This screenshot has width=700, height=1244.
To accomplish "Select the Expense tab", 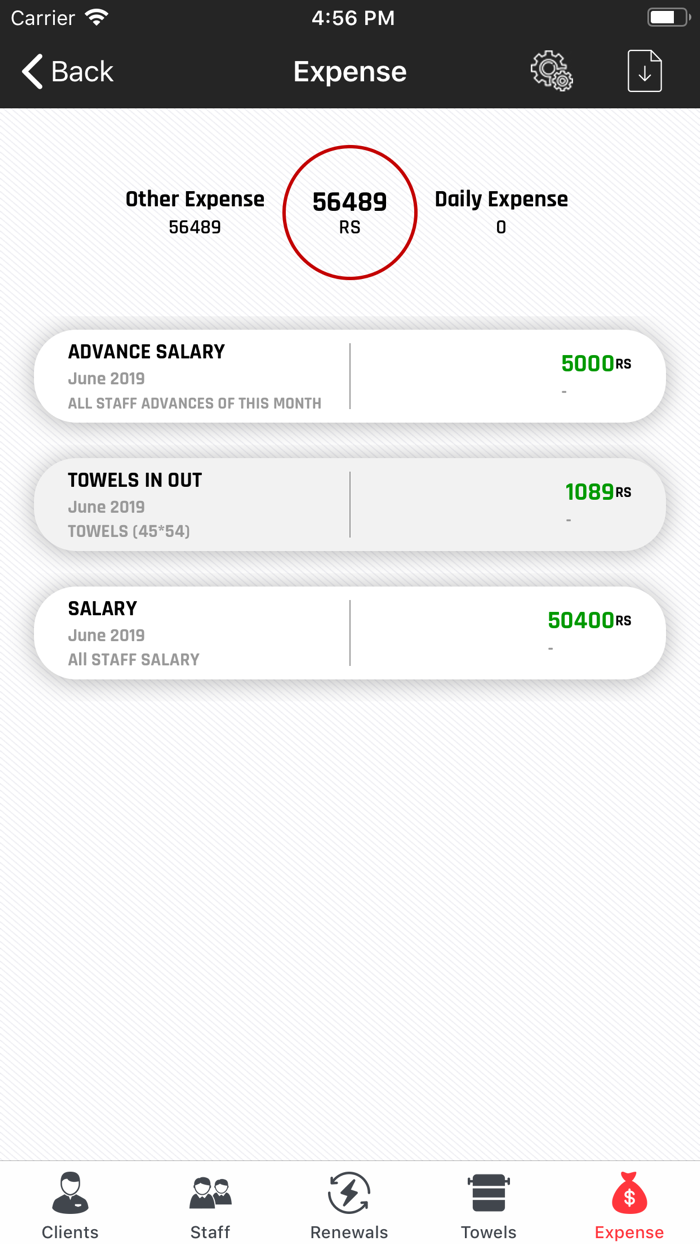I will (629, 1205).
